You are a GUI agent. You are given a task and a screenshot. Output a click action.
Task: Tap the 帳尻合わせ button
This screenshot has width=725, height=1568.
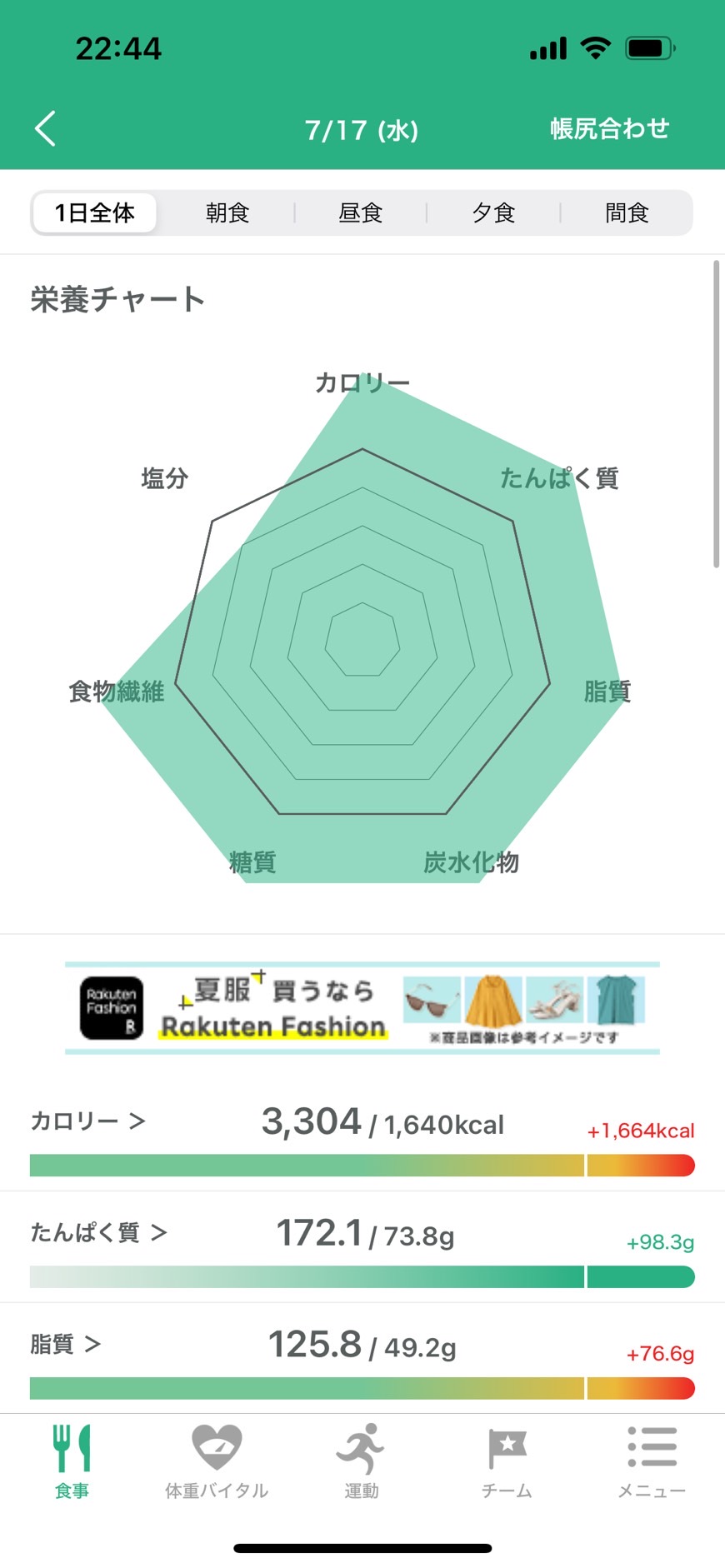tap(609, 129)
